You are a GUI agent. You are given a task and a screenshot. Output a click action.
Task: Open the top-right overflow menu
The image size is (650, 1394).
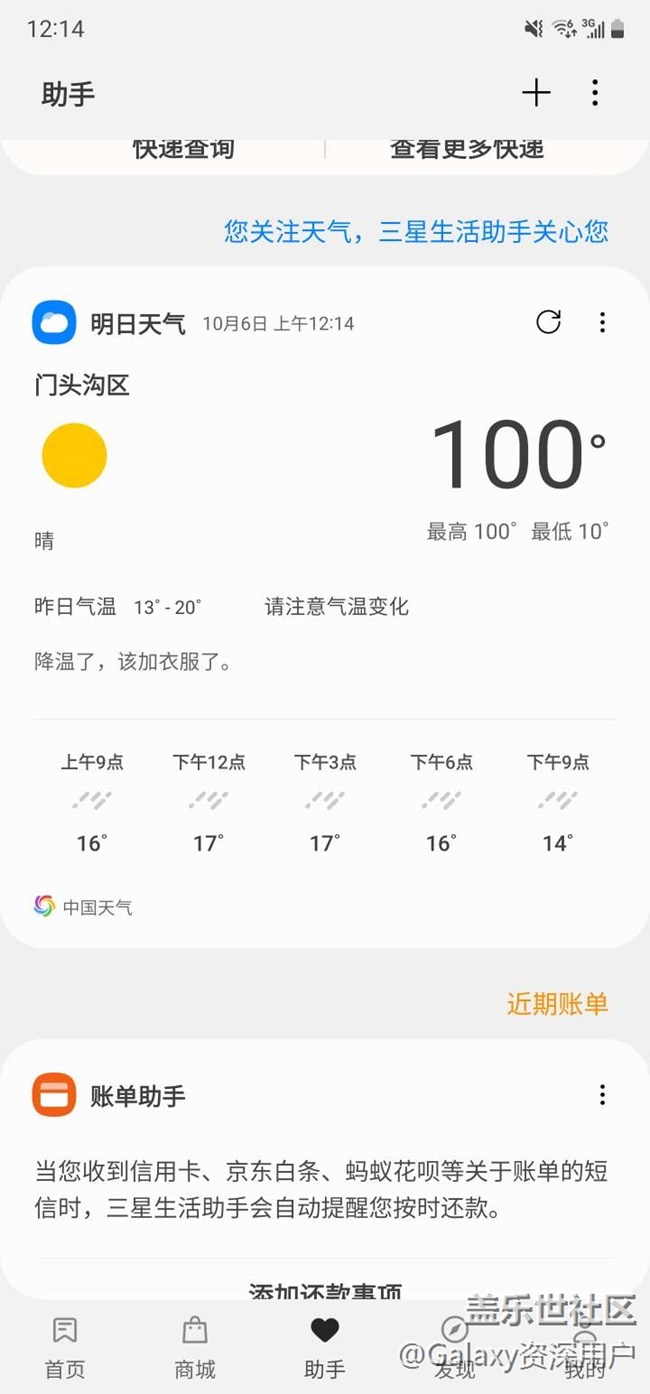(x=595, y=94)
